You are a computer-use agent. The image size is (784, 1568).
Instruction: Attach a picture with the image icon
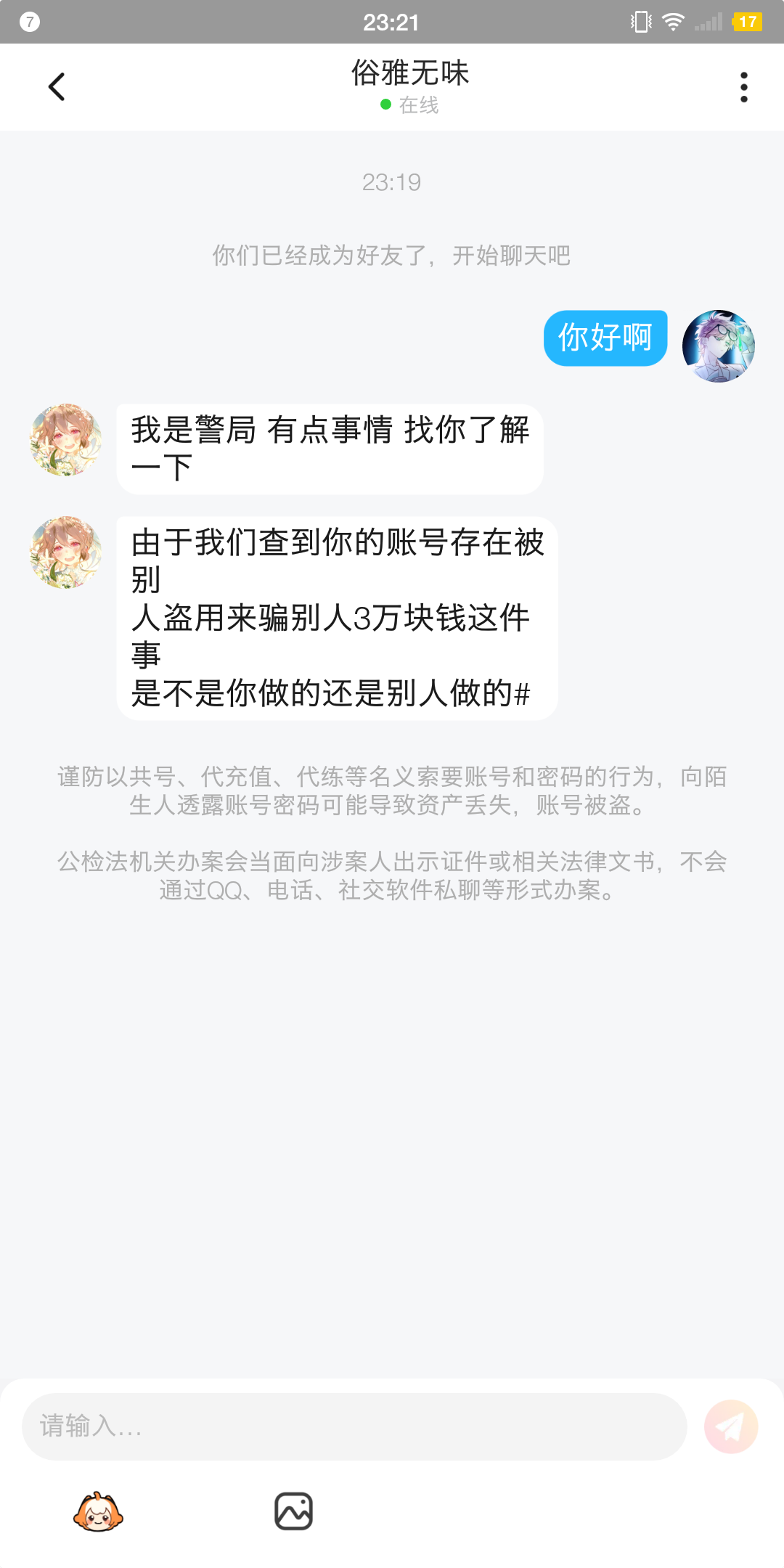(x=293, y=1511)
